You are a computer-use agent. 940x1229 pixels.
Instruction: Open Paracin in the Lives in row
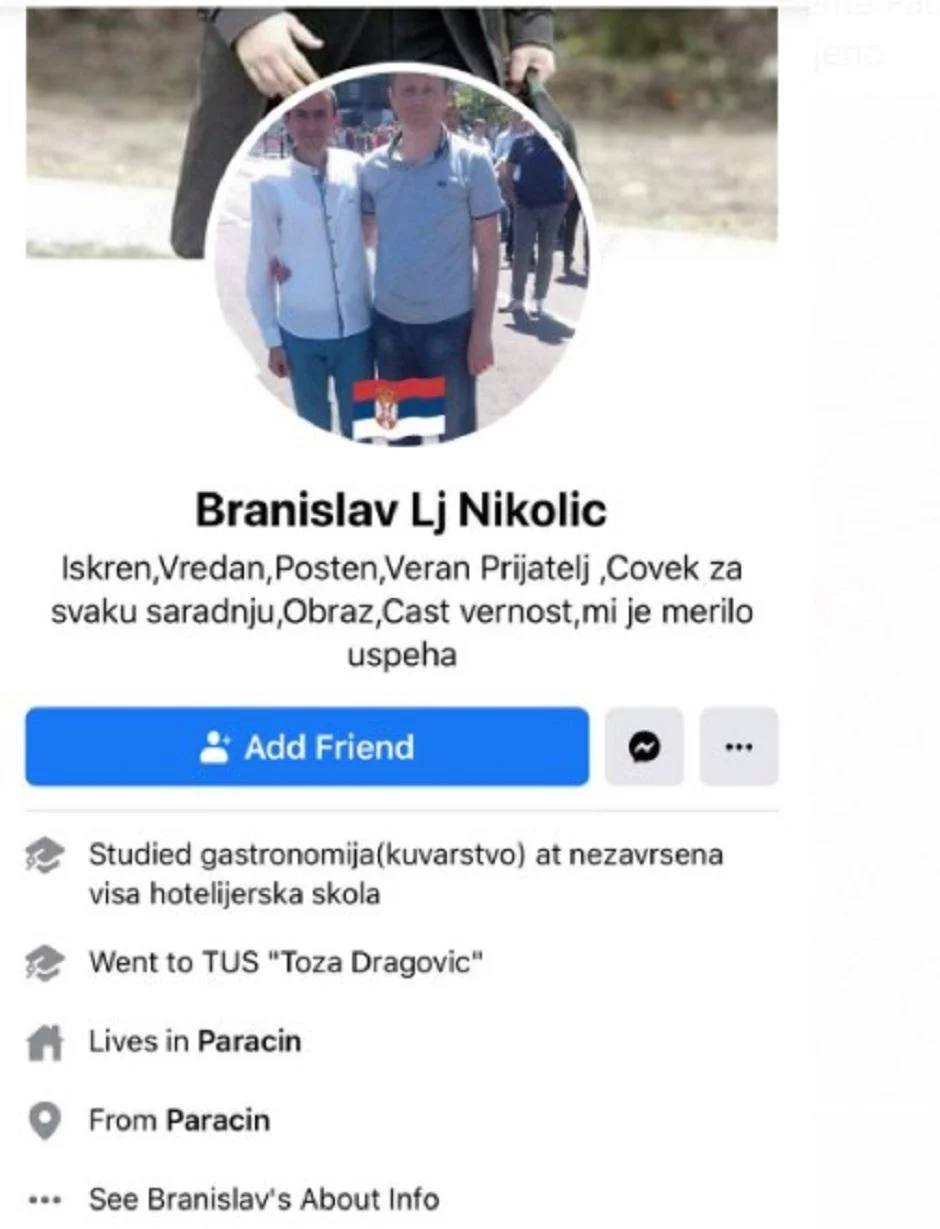tap(249, 1041)
